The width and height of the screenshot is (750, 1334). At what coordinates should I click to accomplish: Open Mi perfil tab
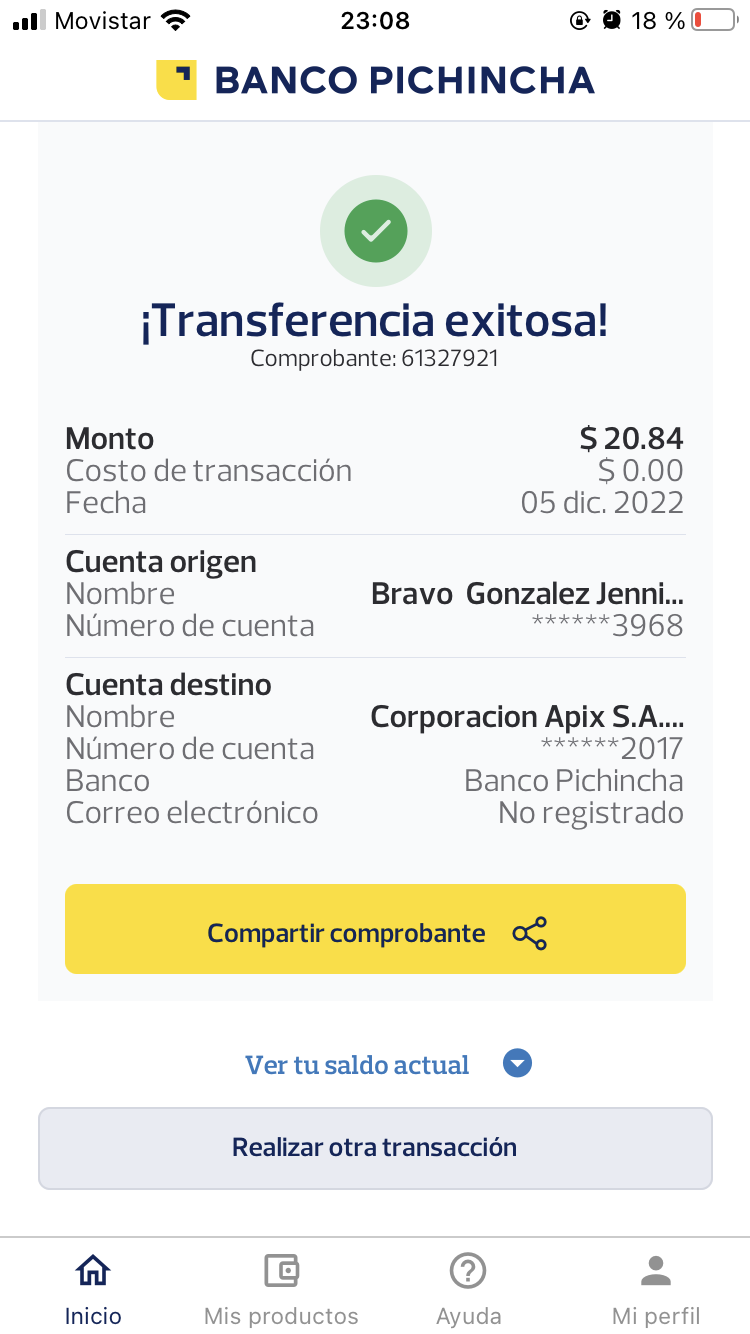pos(656,1290)
